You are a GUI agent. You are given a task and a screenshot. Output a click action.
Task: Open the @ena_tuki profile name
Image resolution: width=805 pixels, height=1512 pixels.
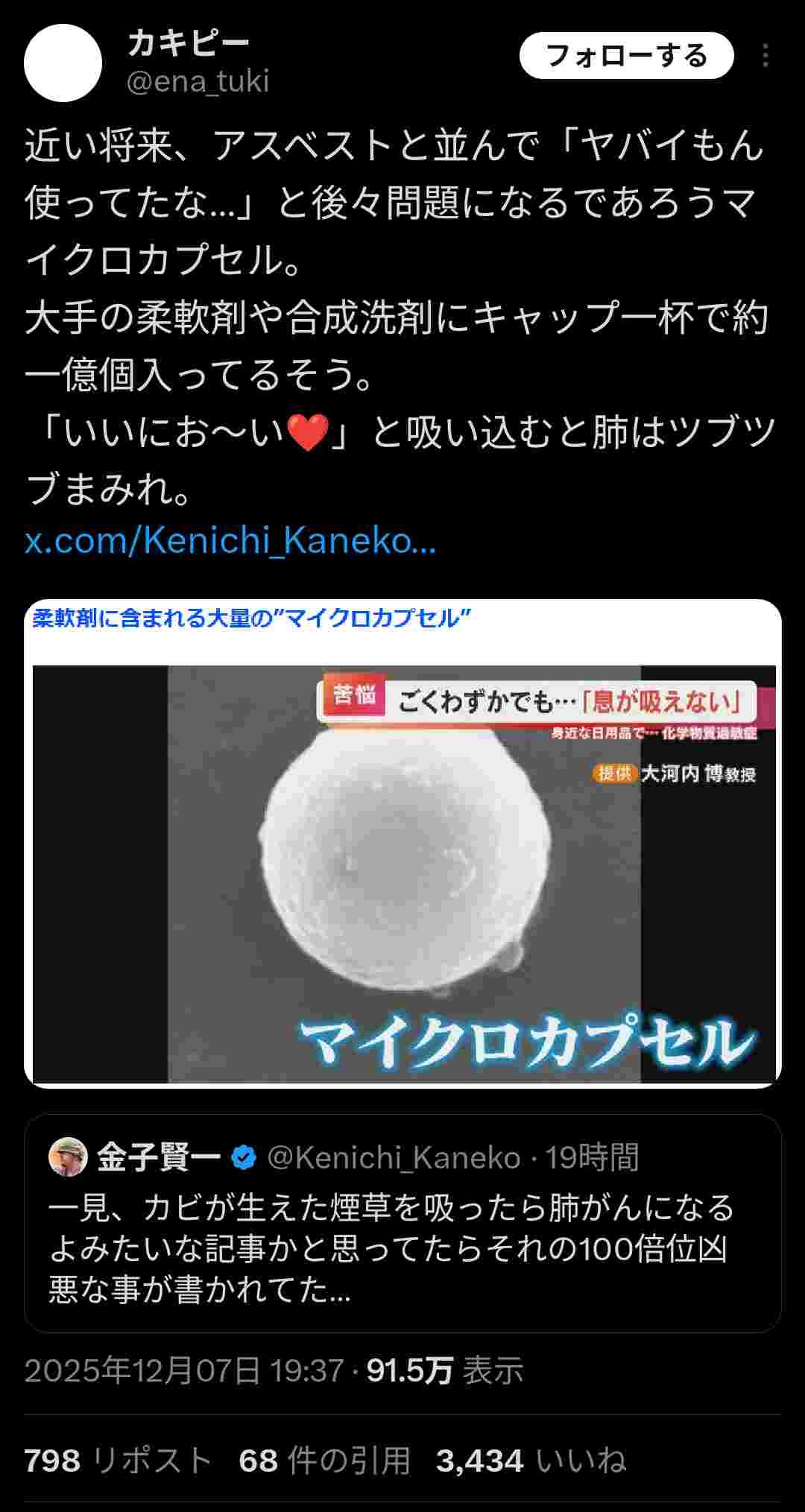(198, 81)
